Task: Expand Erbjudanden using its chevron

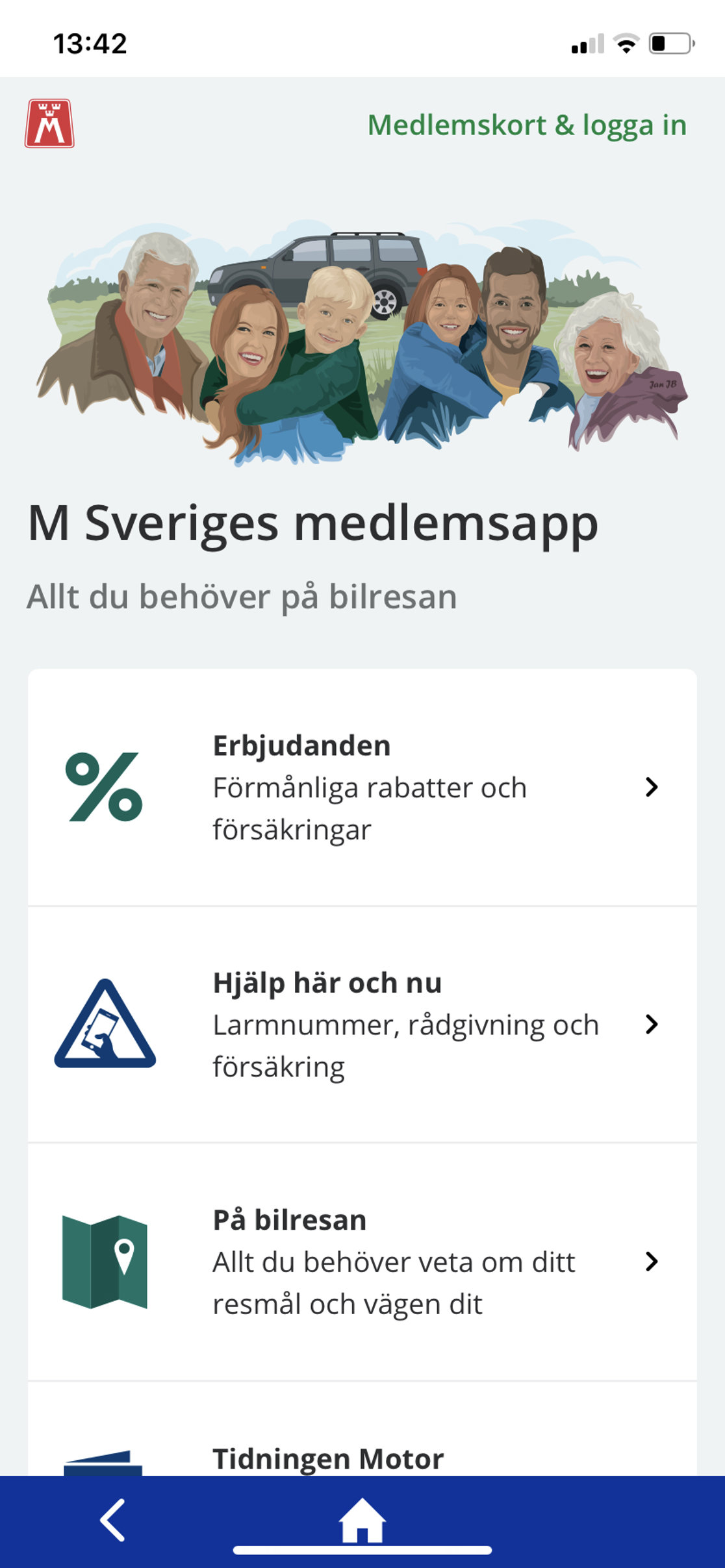Action: click(652, 787)
